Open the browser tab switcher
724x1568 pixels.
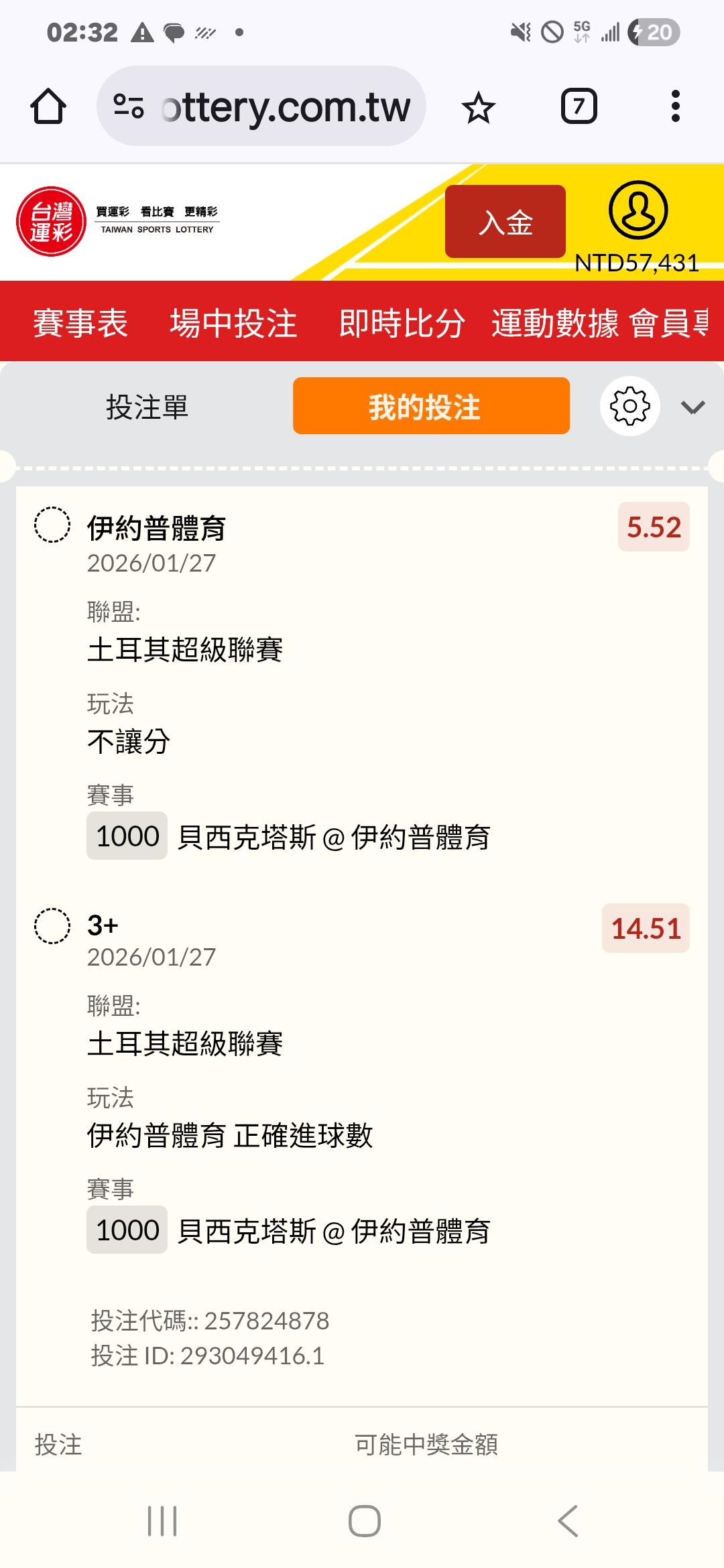(x=579, y=107)
